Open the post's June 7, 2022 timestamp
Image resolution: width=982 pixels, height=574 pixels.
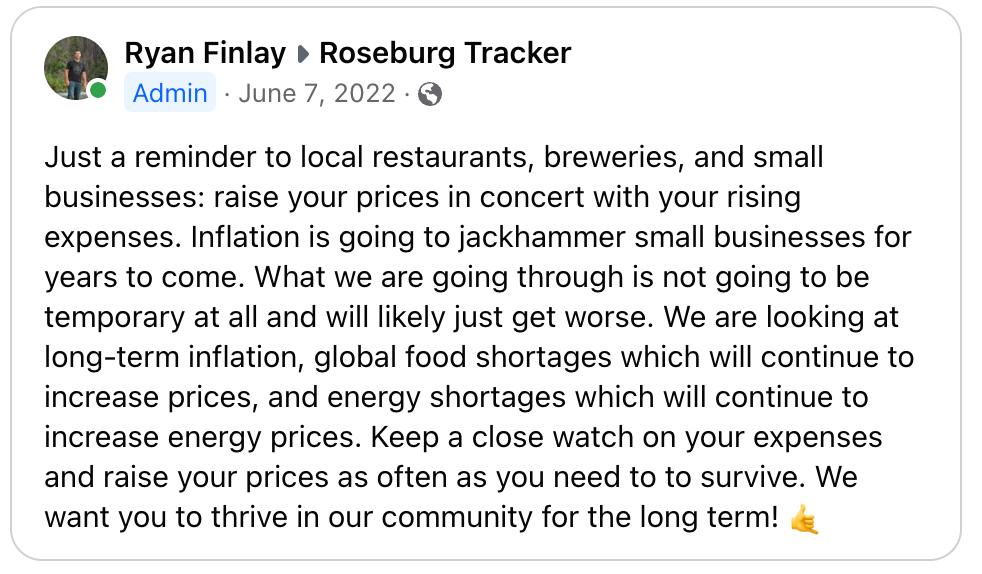pyautogui.click(x=317, y=94)
